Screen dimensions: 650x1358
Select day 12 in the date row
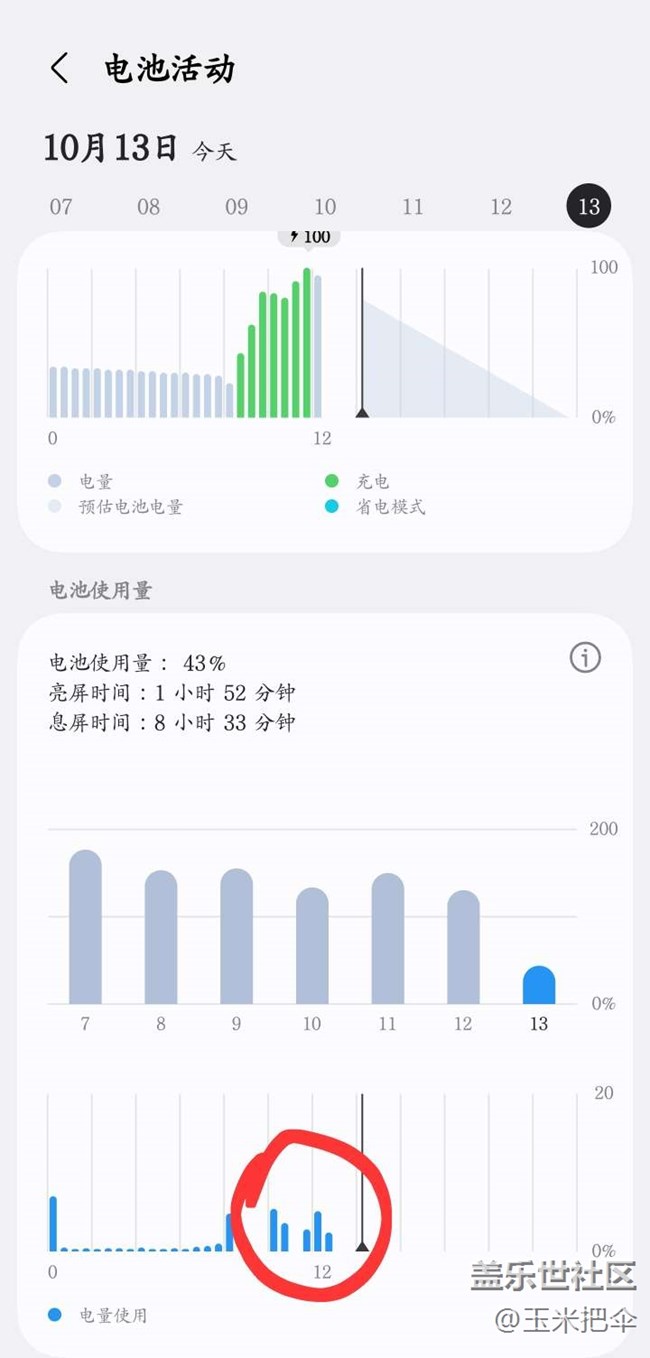tap(500, 207)
